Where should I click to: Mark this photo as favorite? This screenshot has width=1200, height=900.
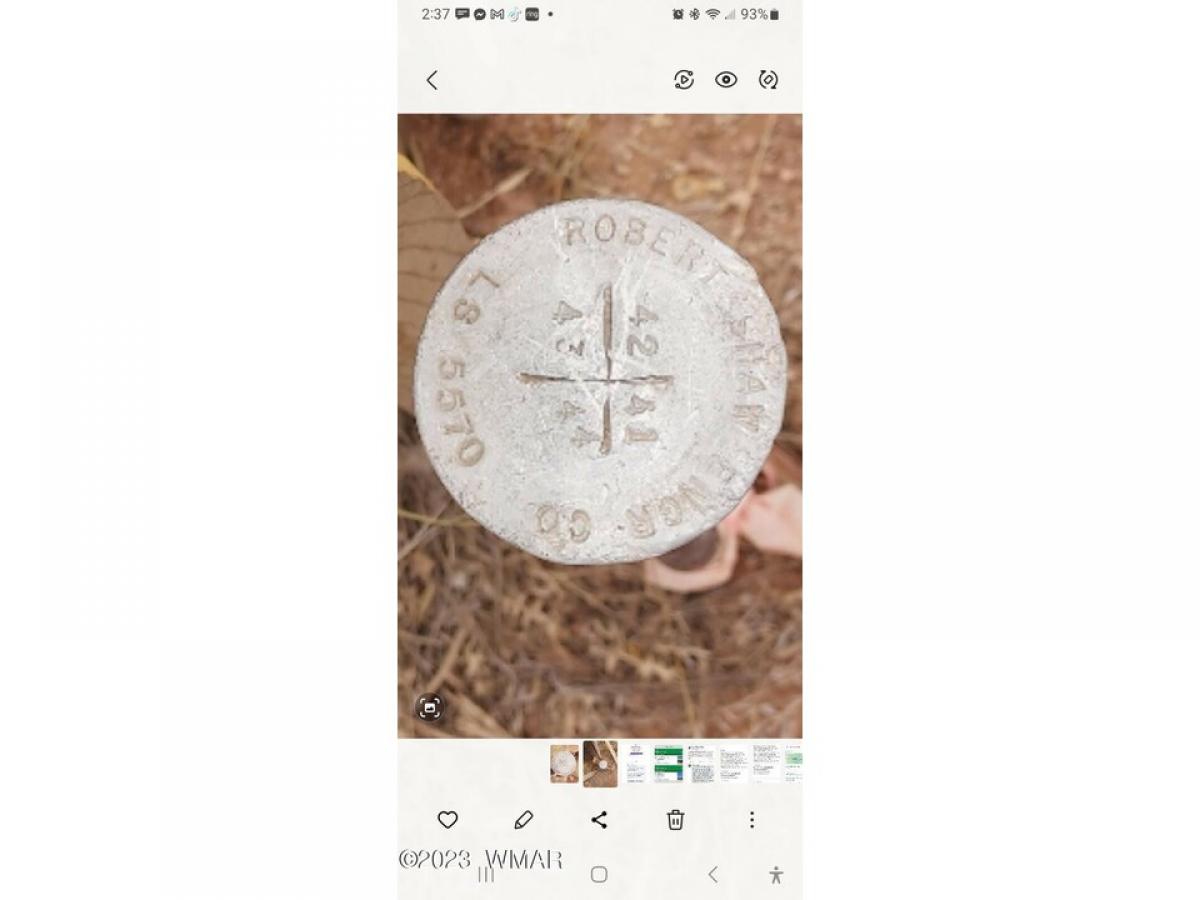pos(448,820)
